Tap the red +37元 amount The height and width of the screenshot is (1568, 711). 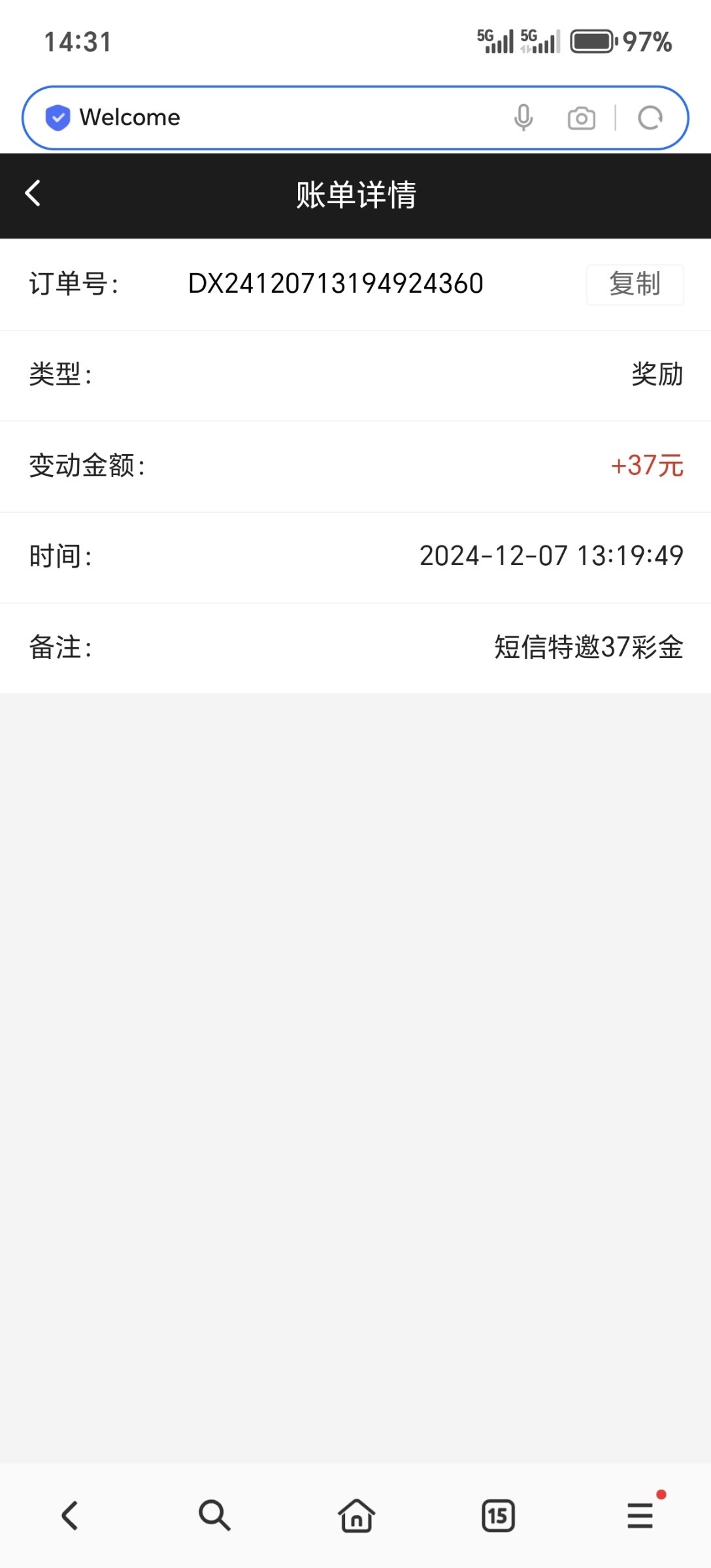[646, 466]
